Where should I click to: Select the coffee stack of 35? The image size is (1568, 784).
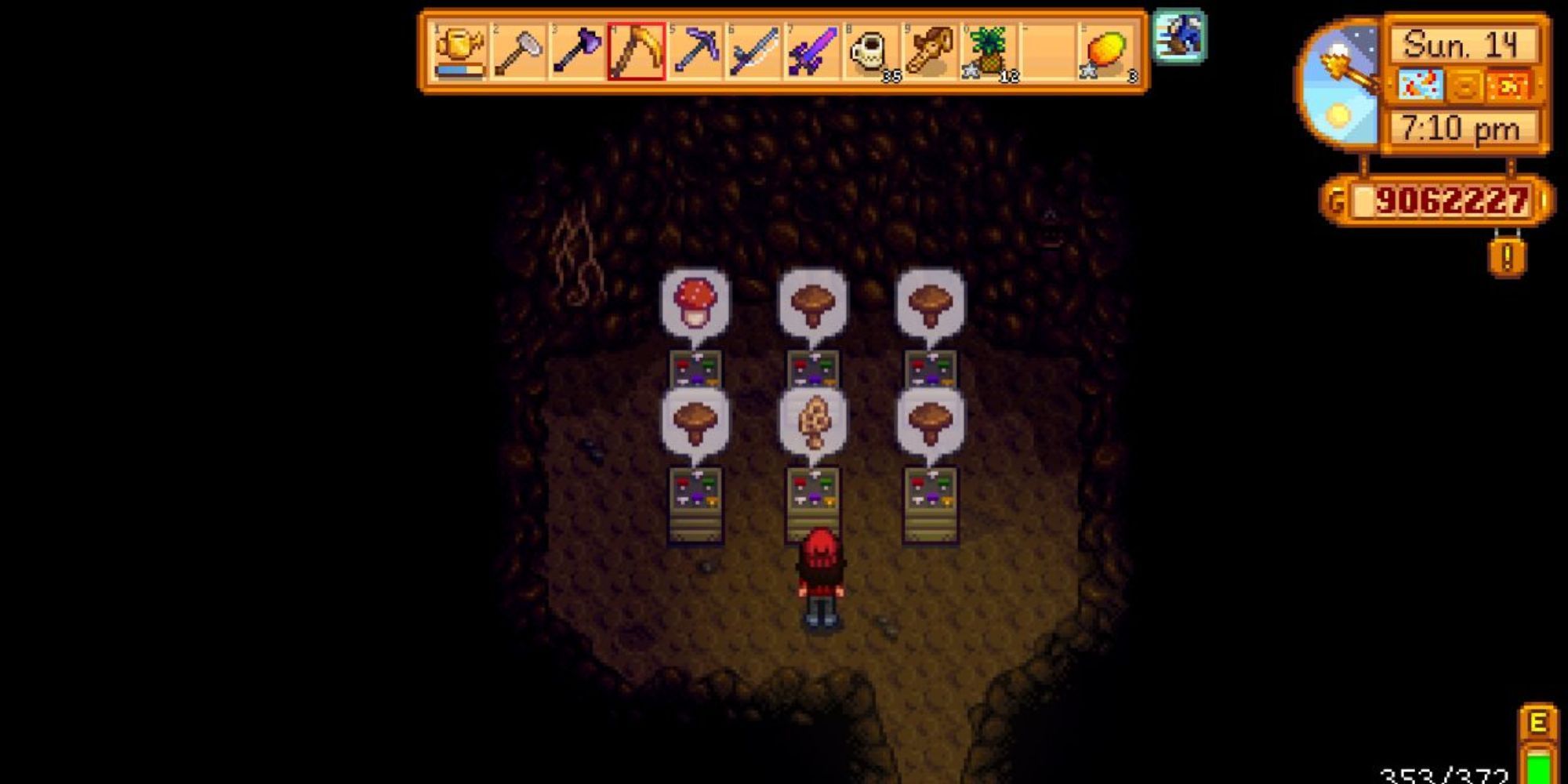coord(872,52)
